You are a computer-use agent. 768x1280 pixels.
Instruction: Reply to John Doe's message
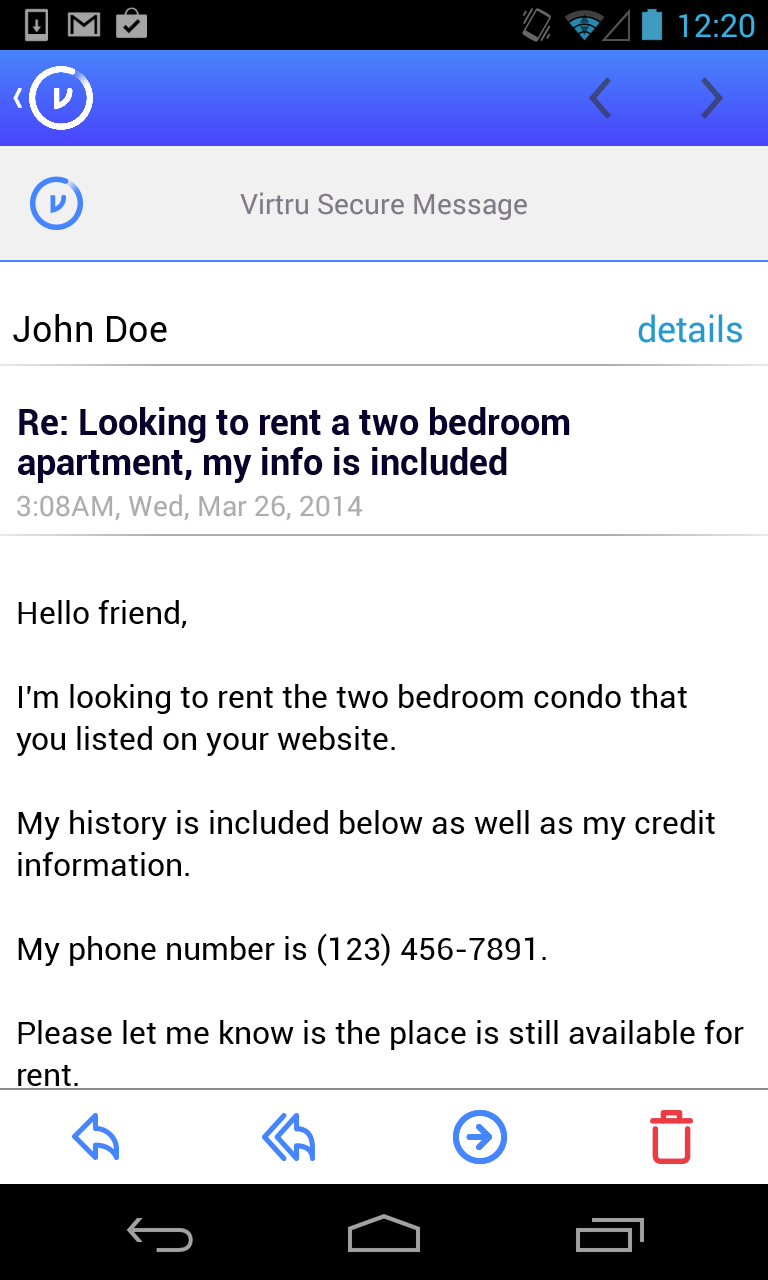click(96, 1138)
